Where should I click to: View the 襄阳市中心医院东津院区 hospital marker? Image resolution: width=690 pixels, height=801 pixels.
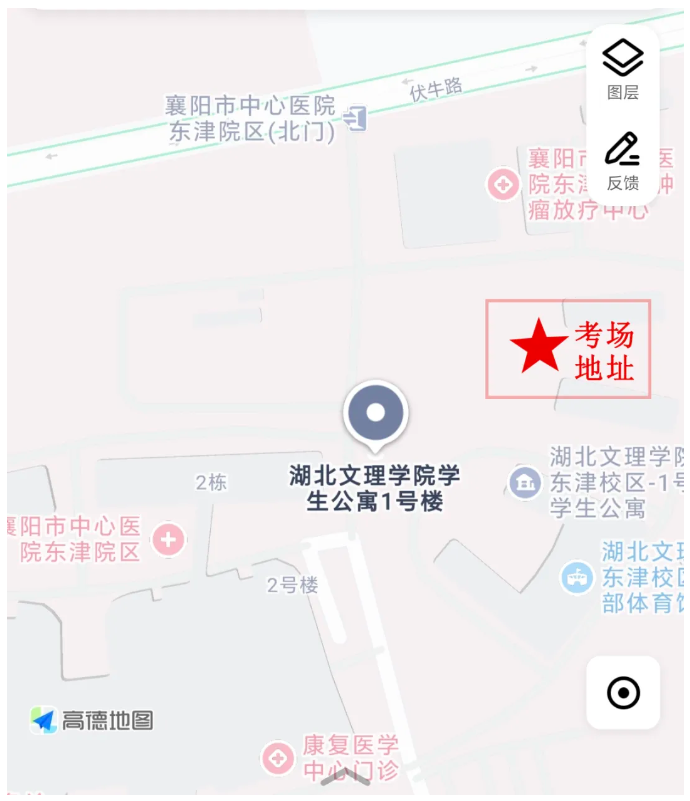point(168,540)
